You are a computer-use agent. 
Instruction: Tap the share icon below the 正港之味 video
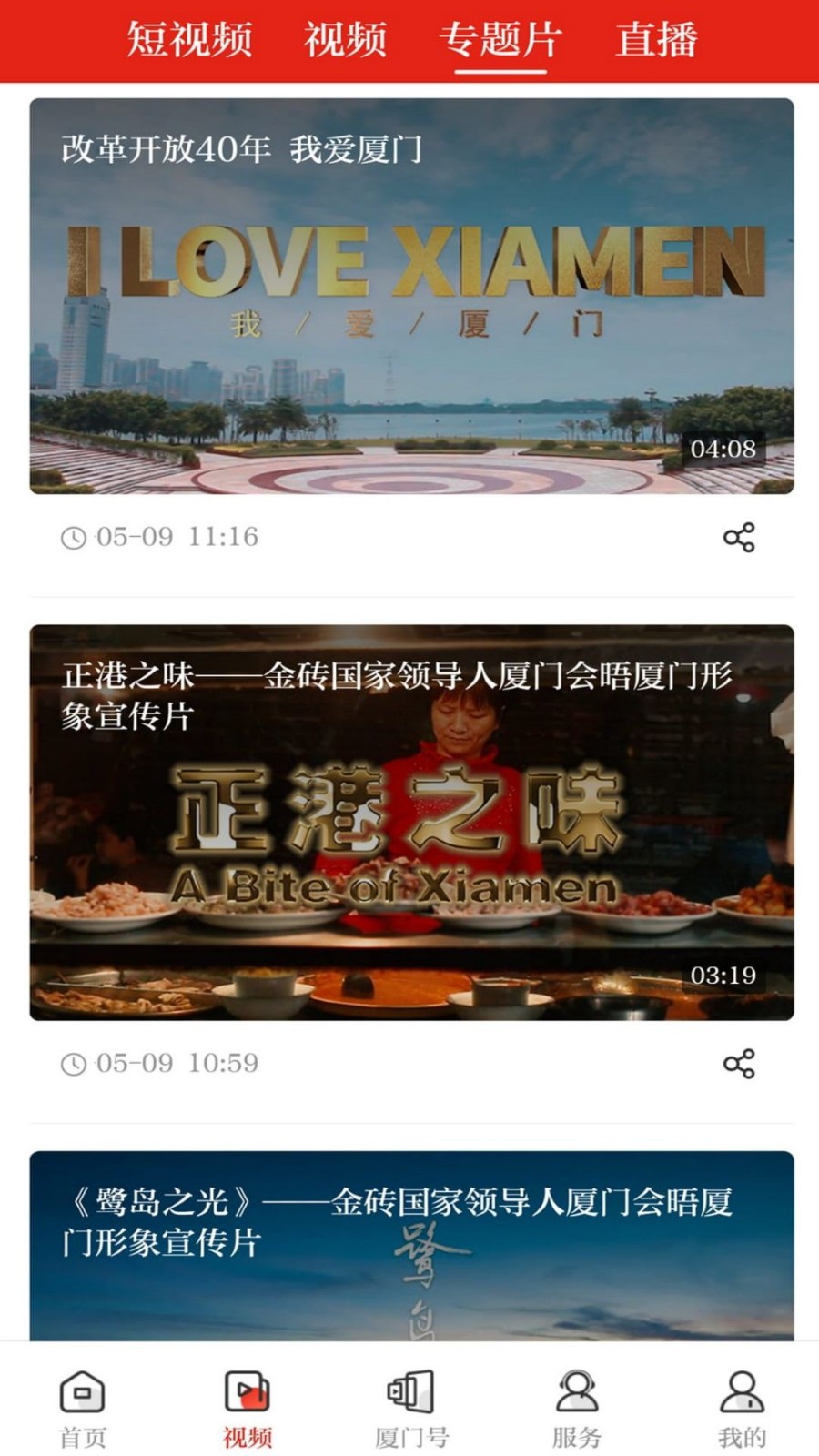click(740, 1062)
